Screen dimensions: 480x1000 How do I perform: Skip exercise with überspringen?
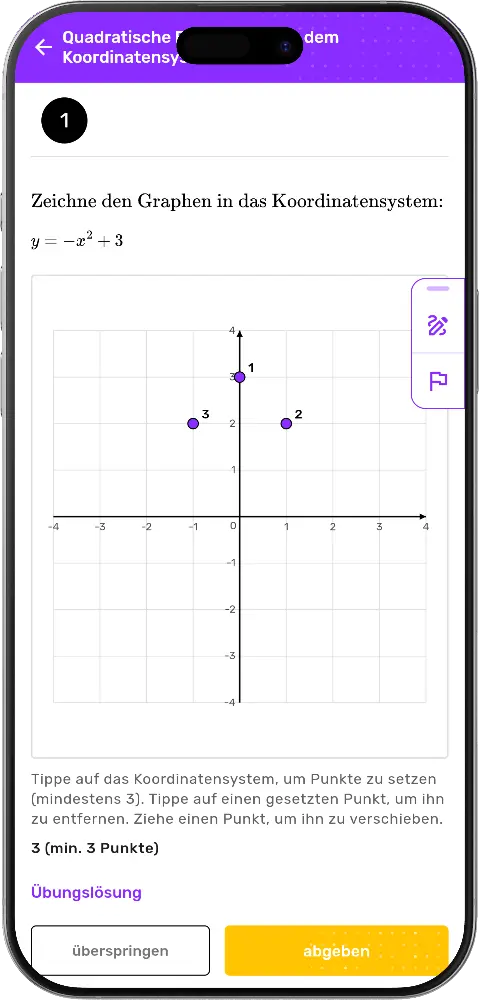tap(120, 951)
